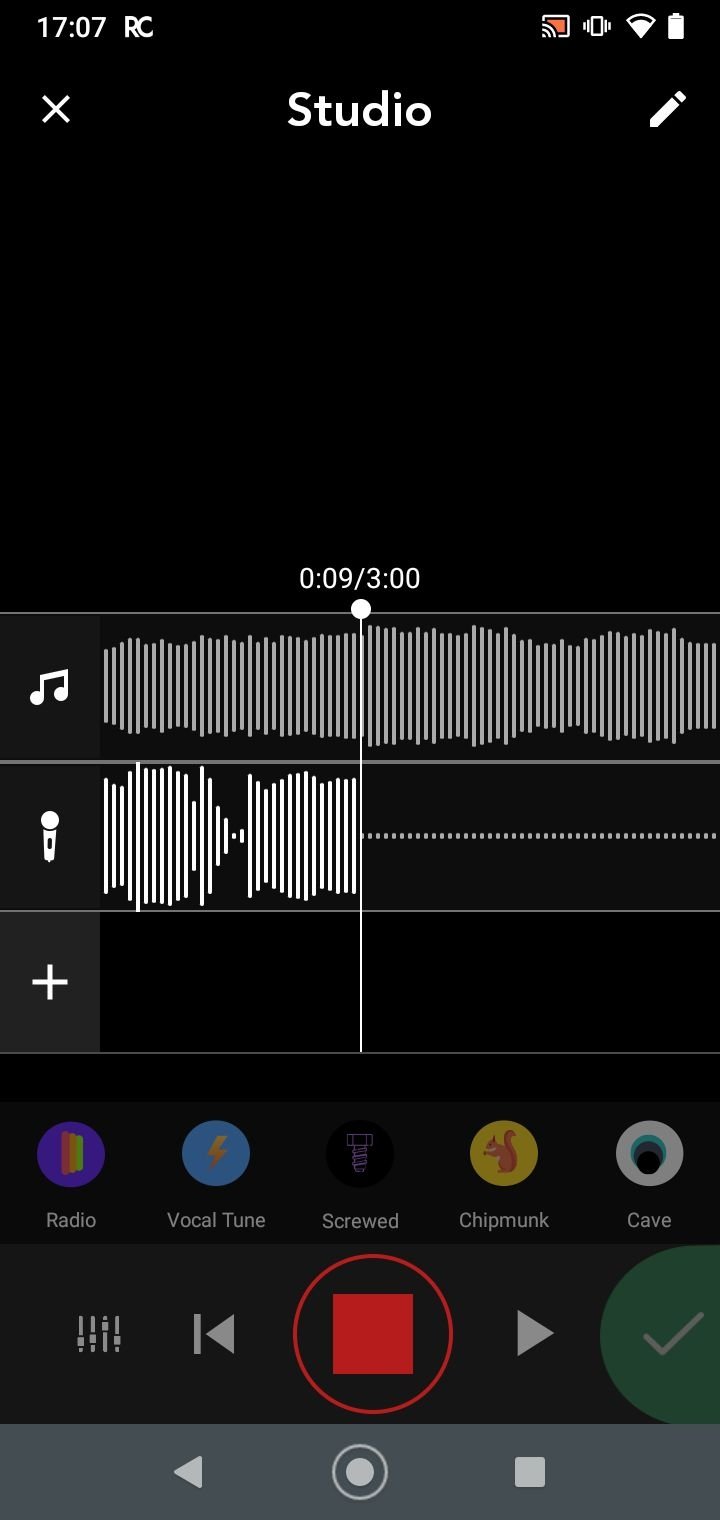Tap the playhead marker at 0:09
The image size is (720, 1520).
coord(361,609)
